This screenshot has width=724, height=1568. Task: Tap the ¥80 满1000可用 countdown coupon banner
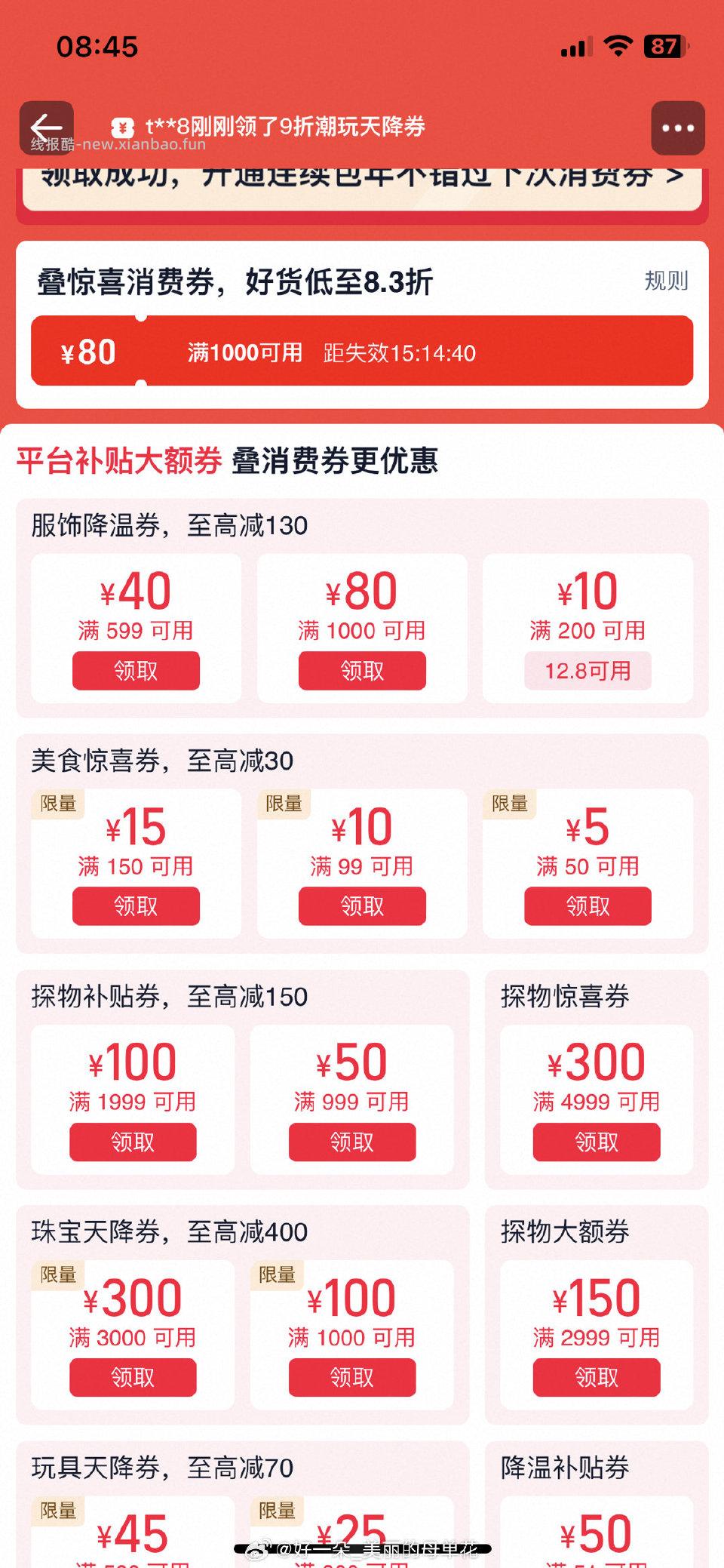tap(362, 352)
